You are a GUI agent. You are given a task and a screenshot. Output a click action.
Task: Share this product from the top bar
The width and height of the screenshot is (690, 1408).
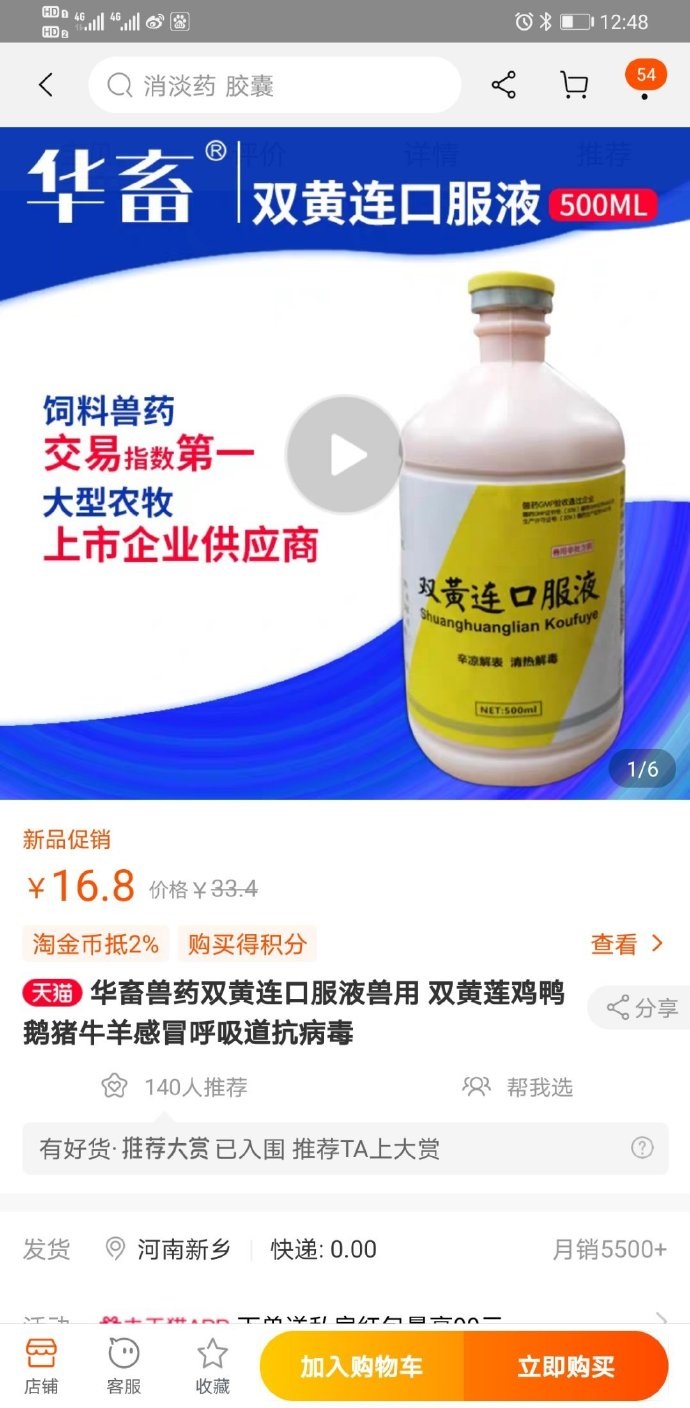(x=504, y=85)
